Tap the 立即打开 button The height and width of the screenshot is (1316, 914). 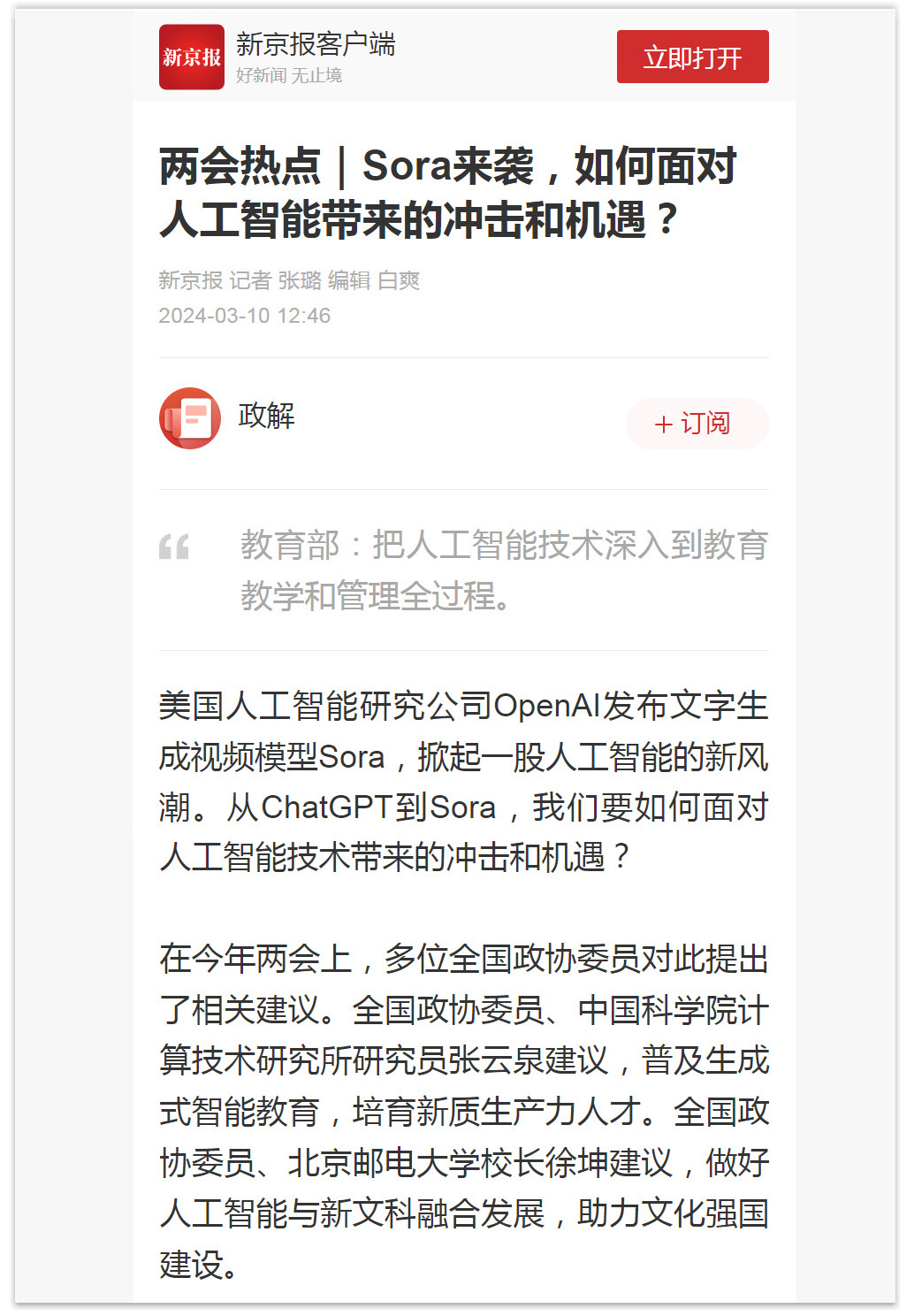692,57
